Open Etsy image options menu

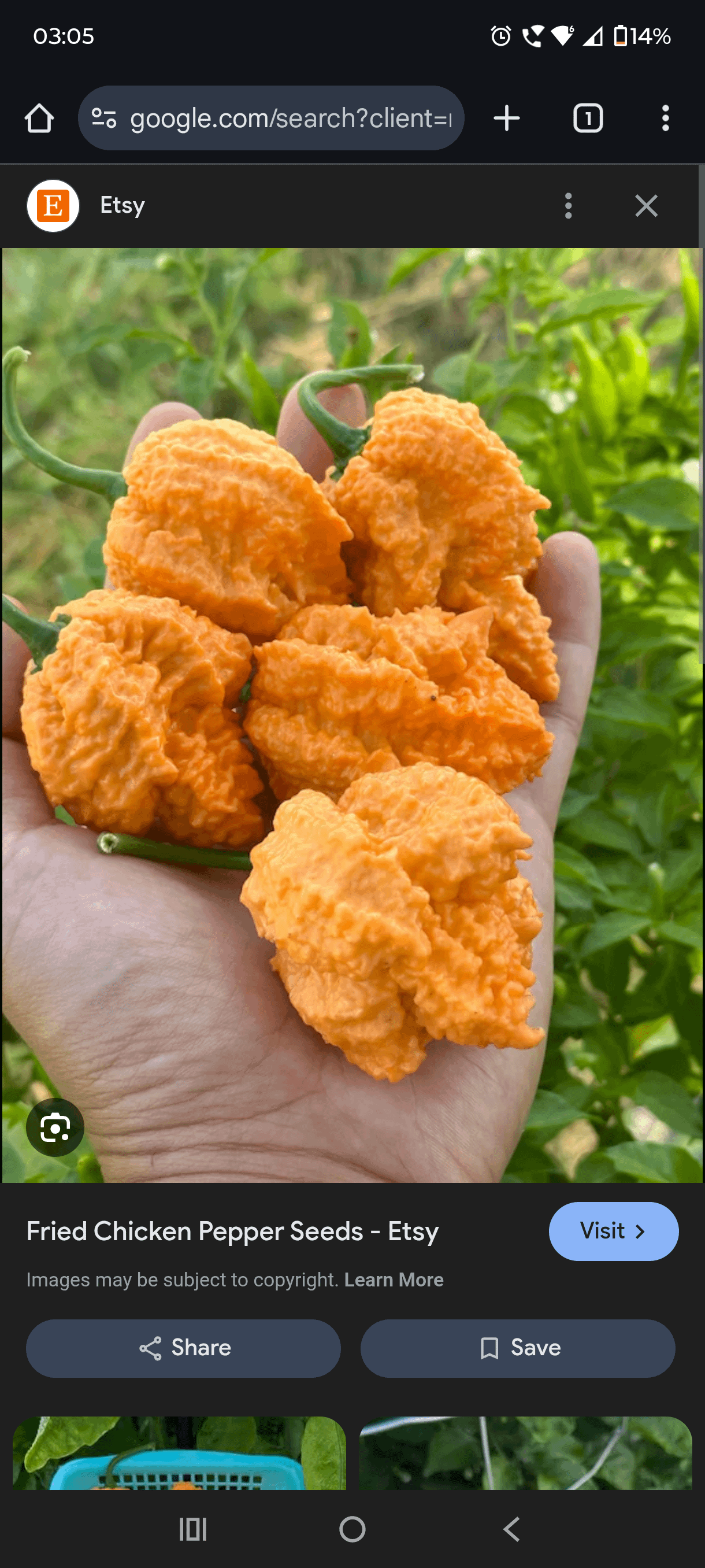pyautogui.click(x=568, y=206)
